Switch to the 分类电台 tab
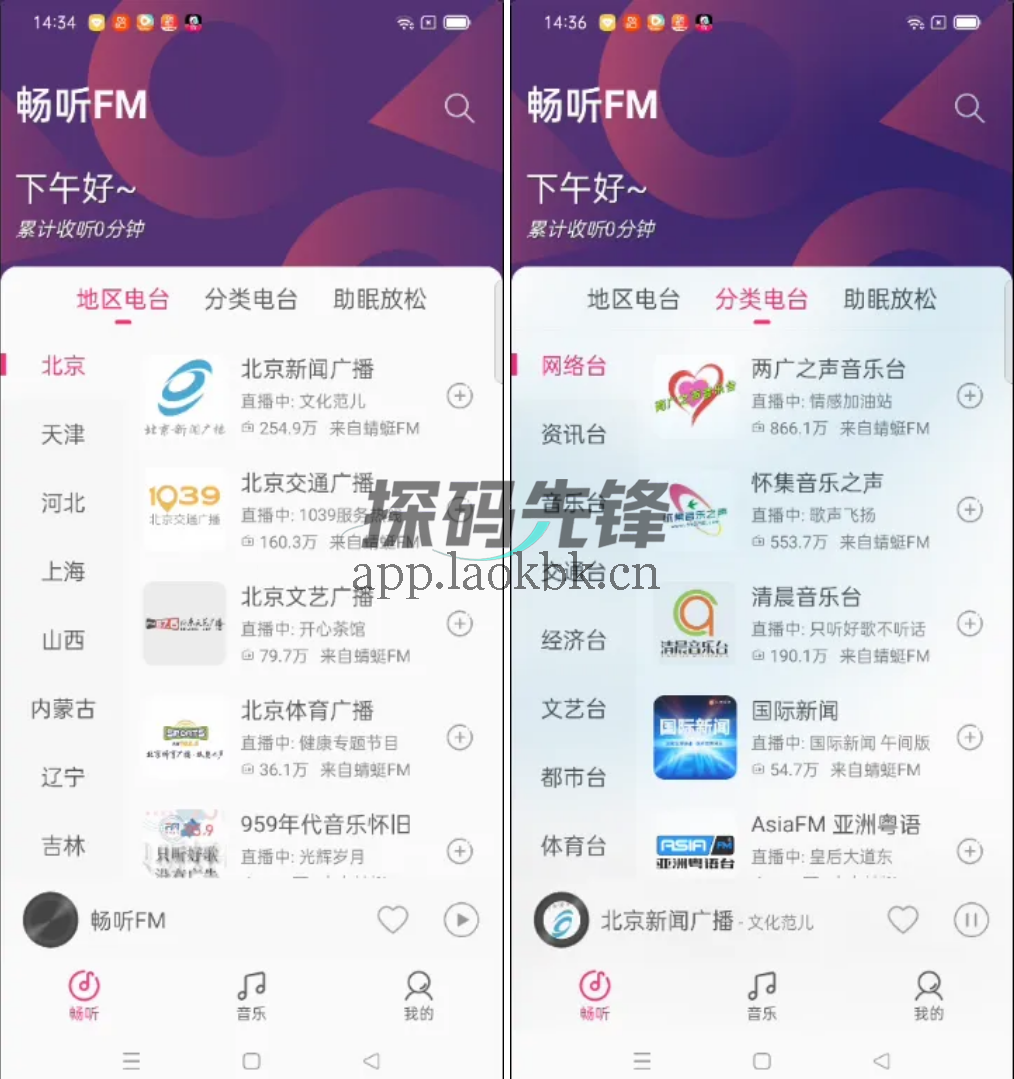Screen dimensions: 1014x1079 point(761,299)
